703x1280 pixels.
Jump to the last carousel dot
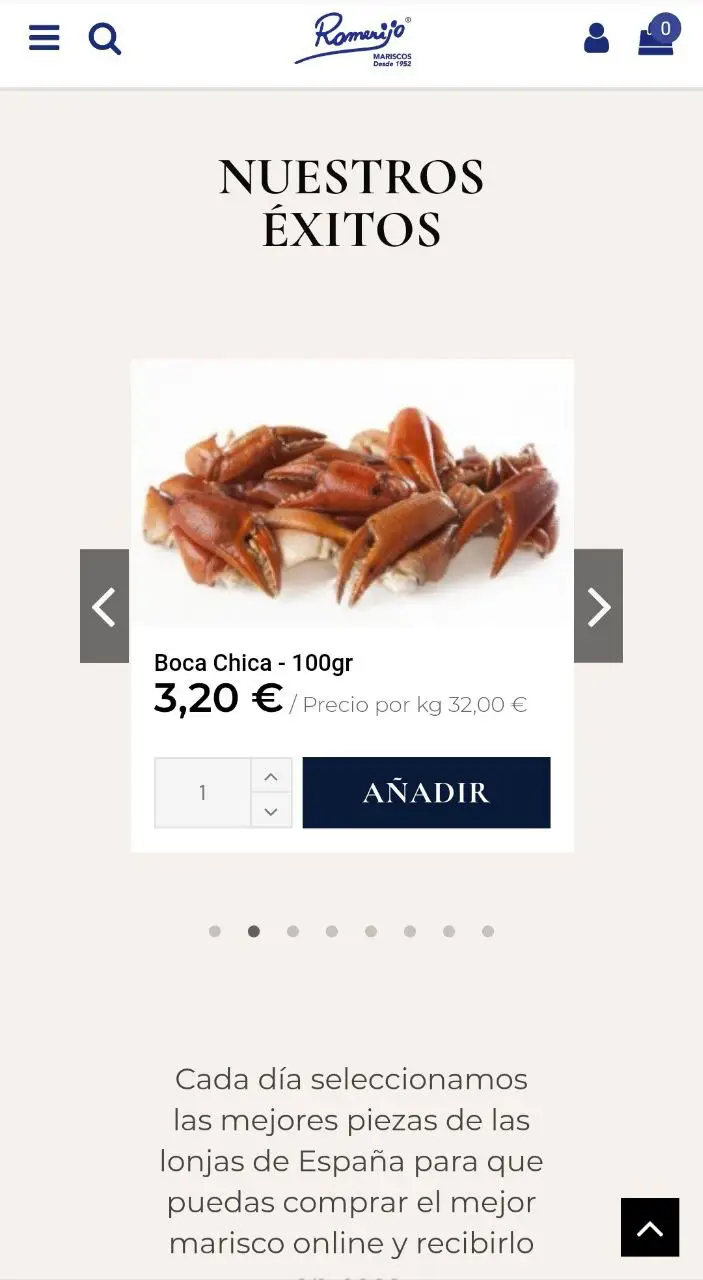(488, 931)
